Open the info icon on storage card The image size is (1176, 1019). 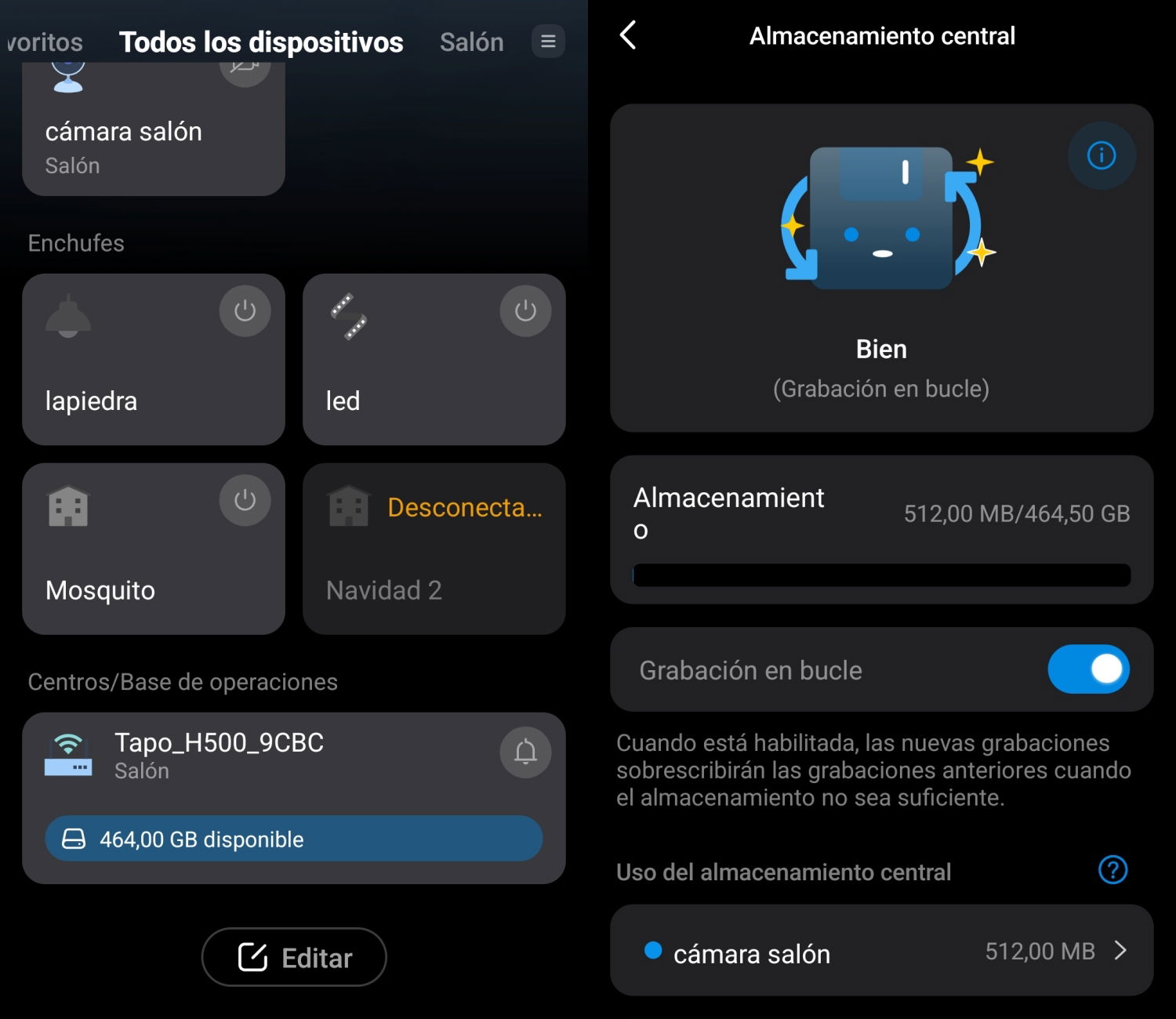1101,155
